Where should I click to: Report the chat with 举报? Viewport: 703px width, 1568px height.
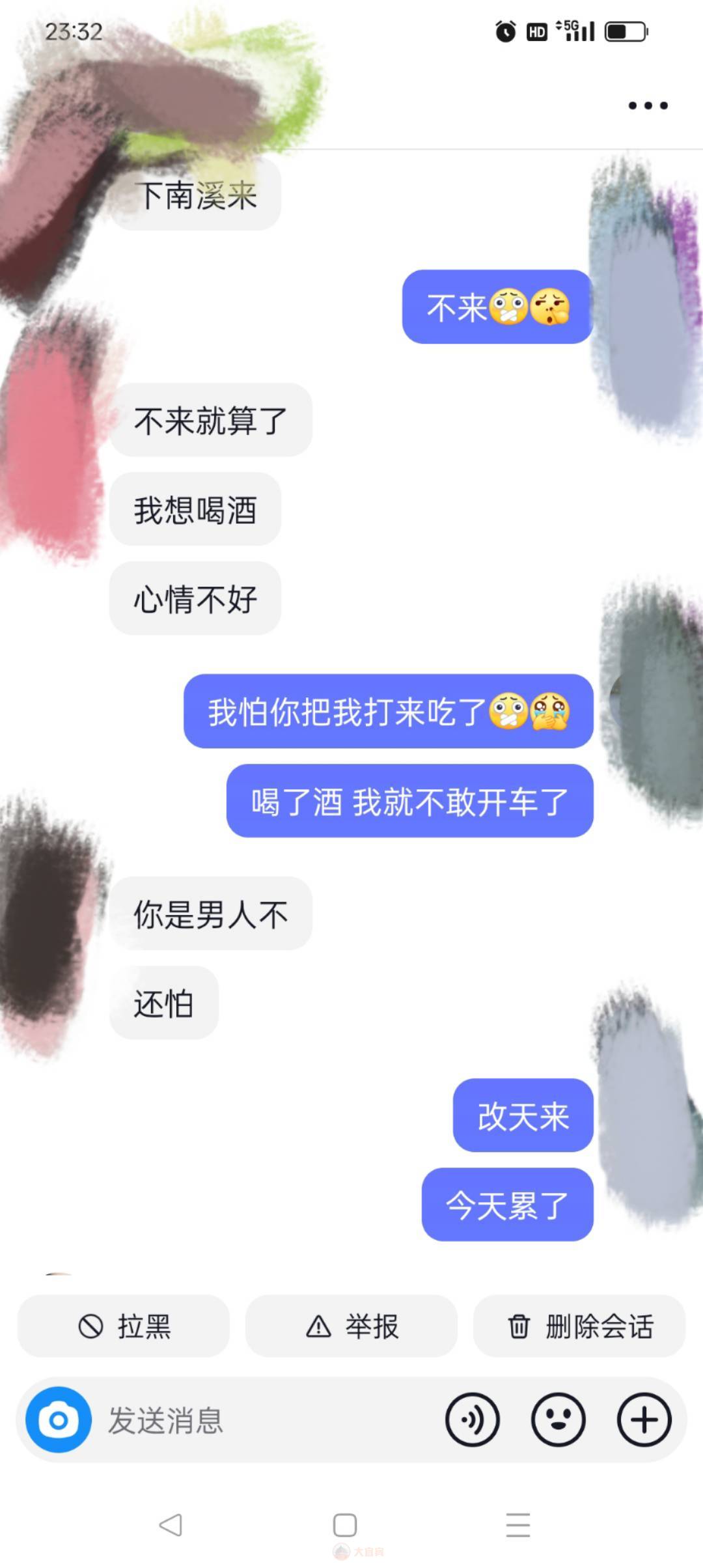pos(351,1326)
